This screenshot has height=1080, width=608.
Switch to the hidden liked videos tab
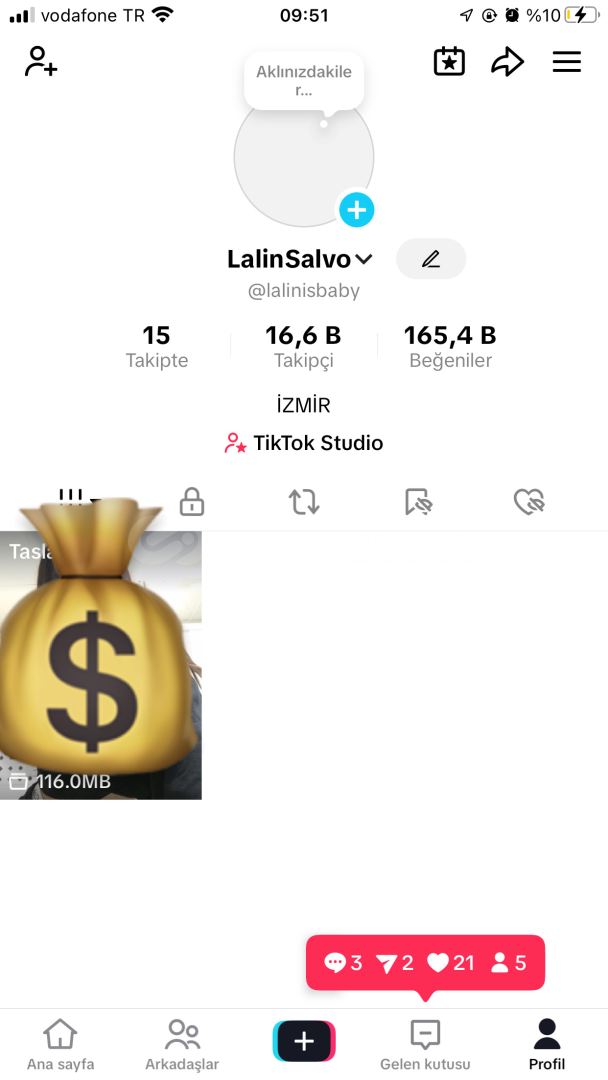click(x=529, y=501)
